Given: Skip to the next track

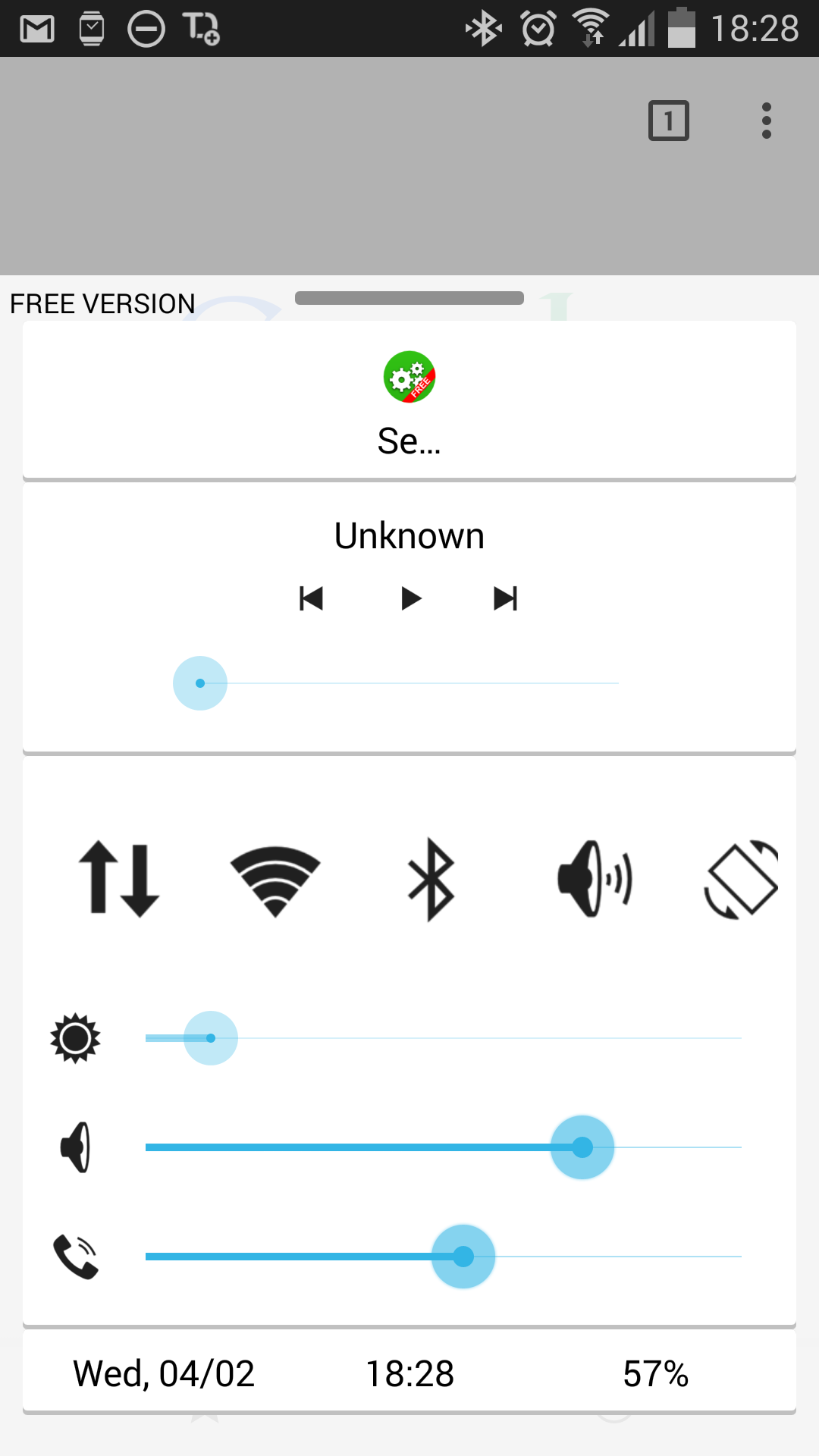Looking at the screenshot, I should [505, 598].
